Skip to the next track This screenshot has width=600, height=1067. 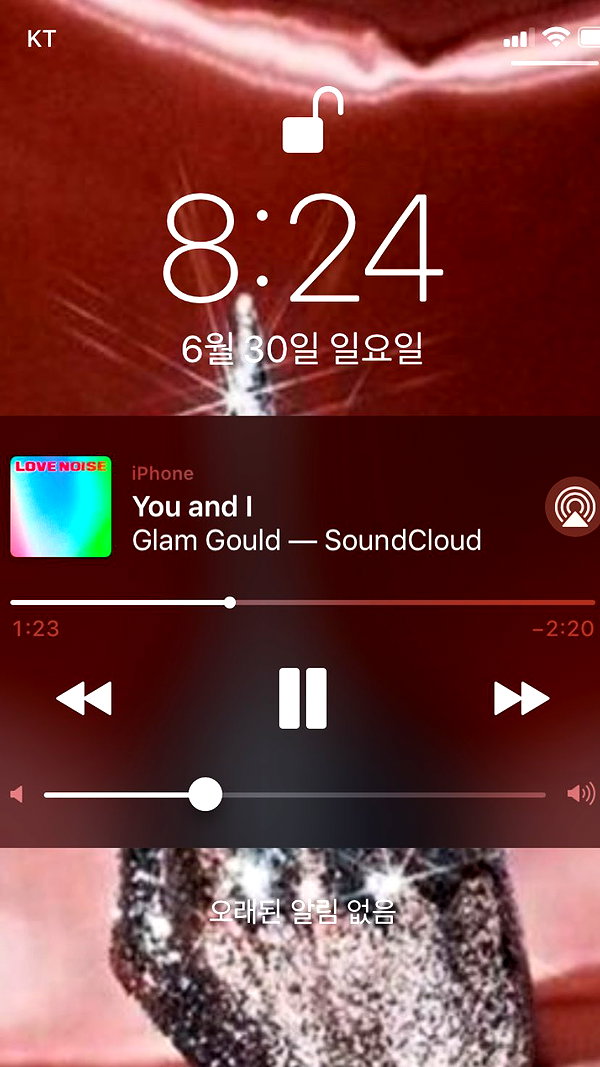[x=521, y=698]
